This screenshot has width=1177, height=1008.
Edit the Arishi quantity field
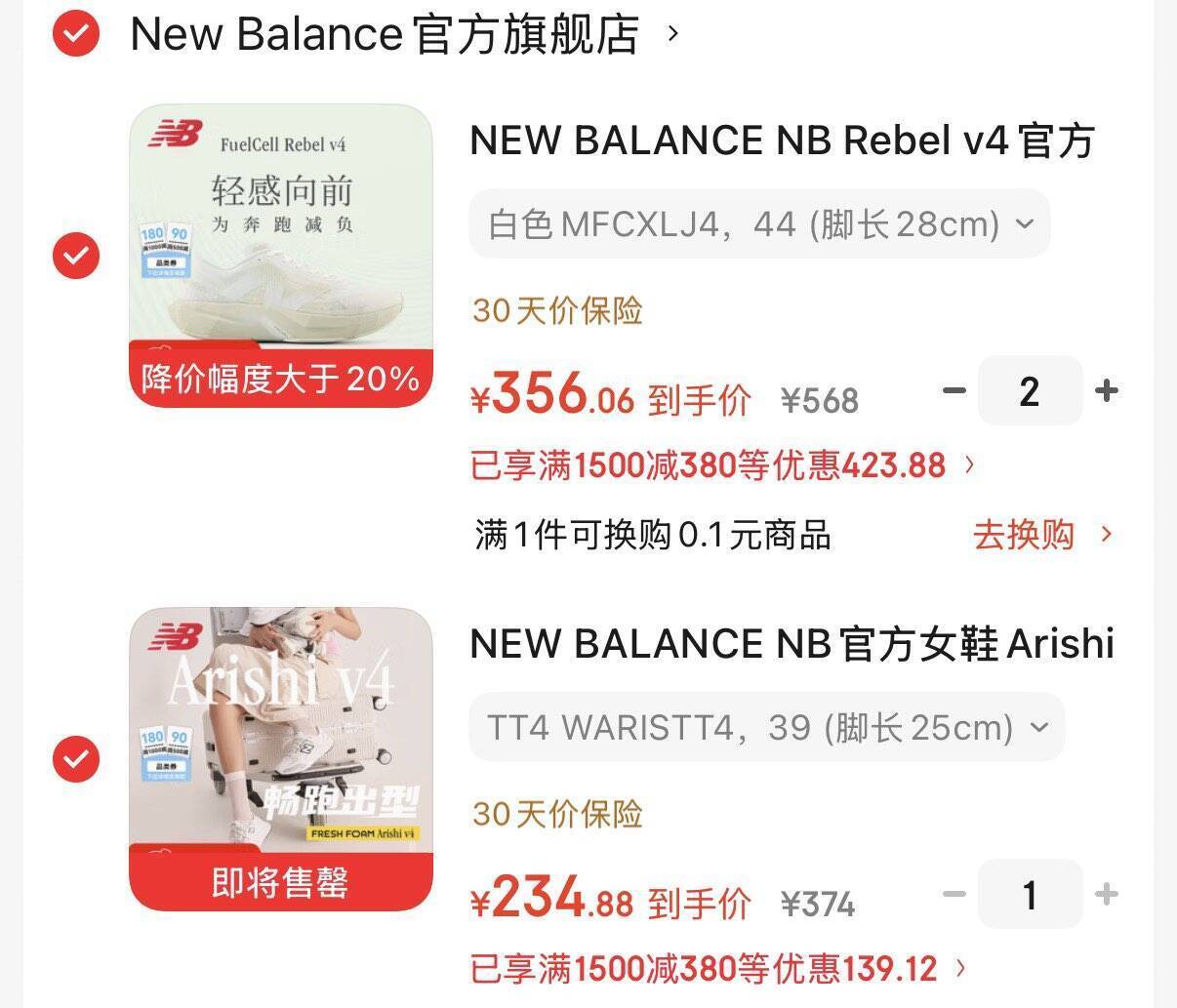[1030, 894]
